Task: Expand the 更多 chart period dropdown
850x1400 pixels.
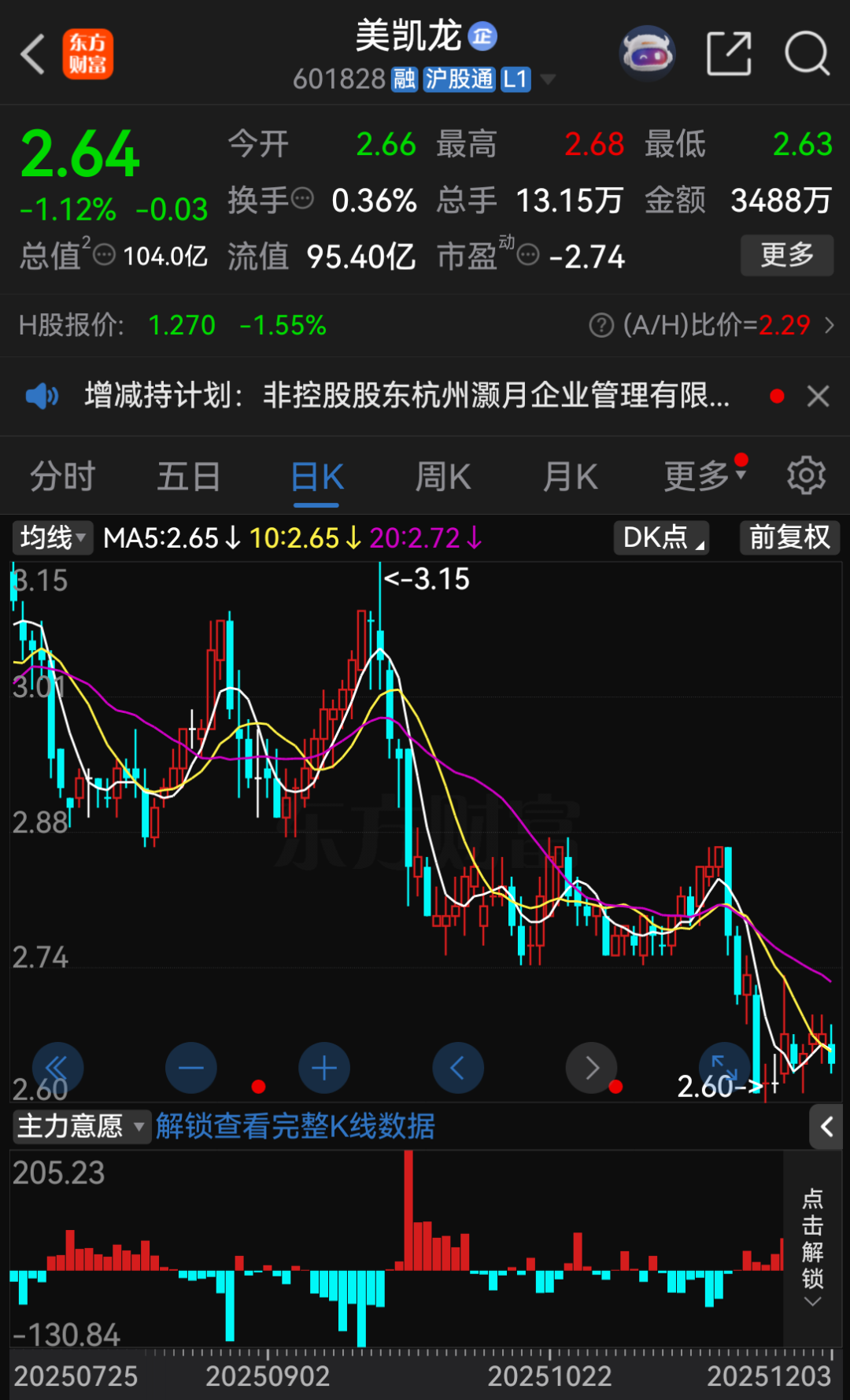Action: (704, 475)
